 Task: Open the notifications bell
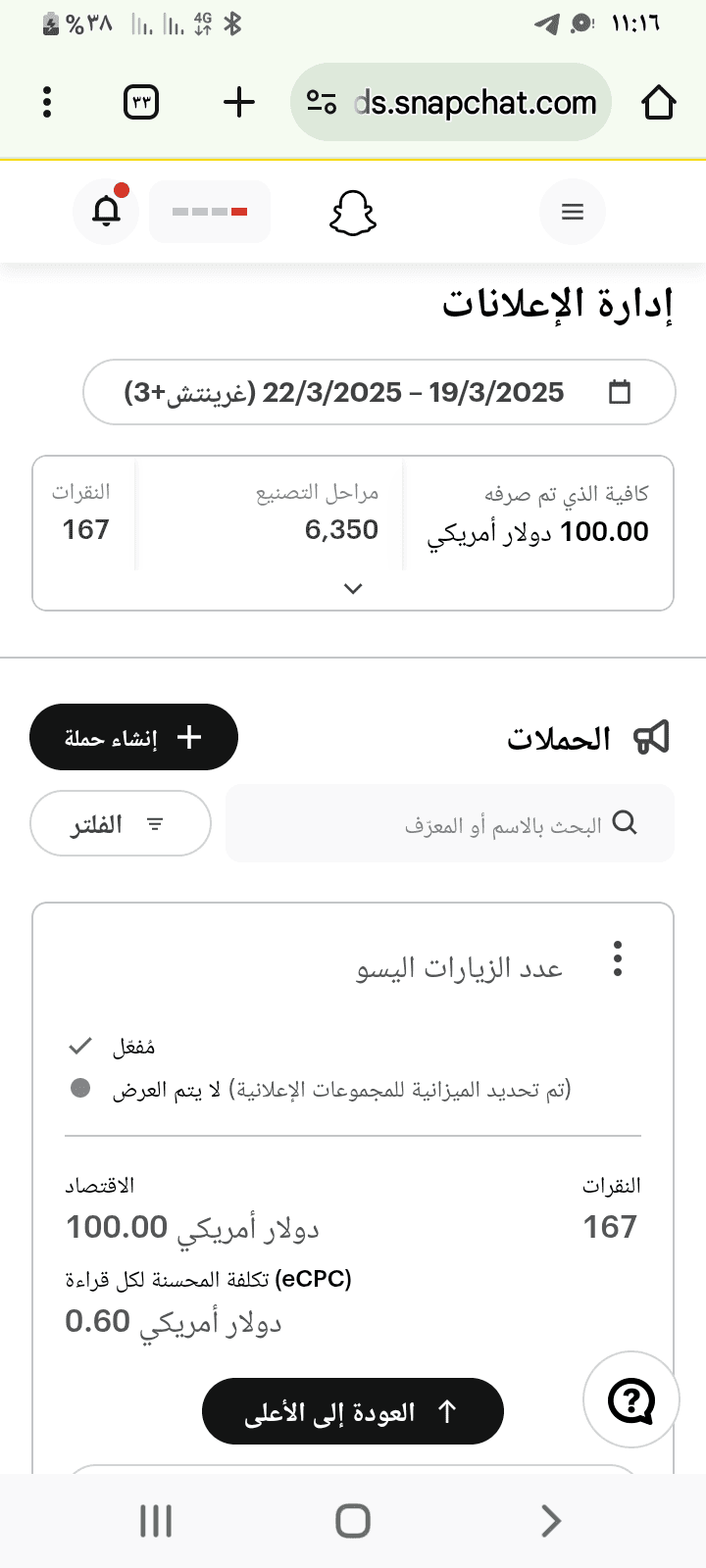pyautogui.click(x=106, y=212)
